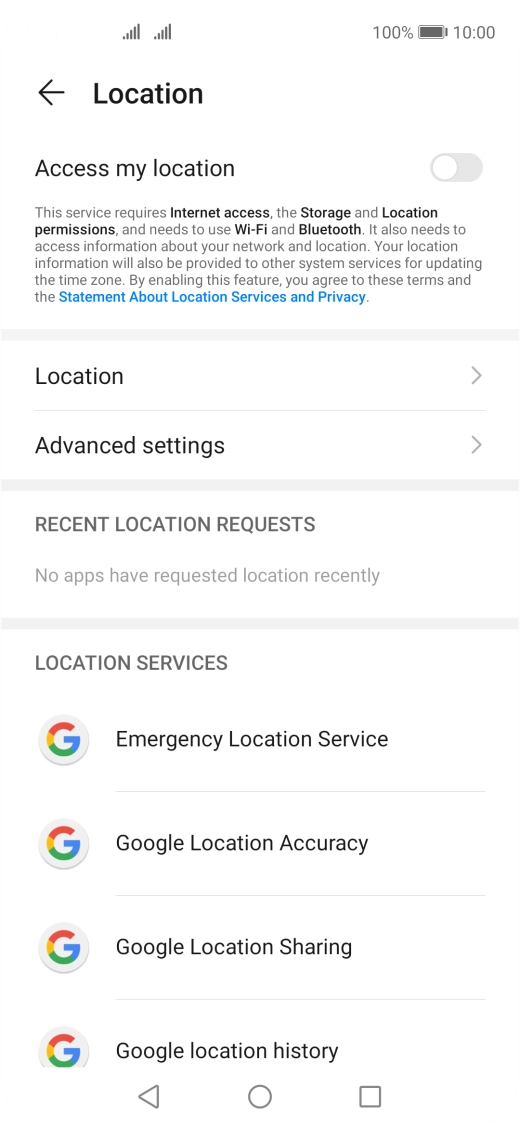The height and width of the screenshot is (1126, 520).
Task: Open Advanced settings
Action: 260,445
